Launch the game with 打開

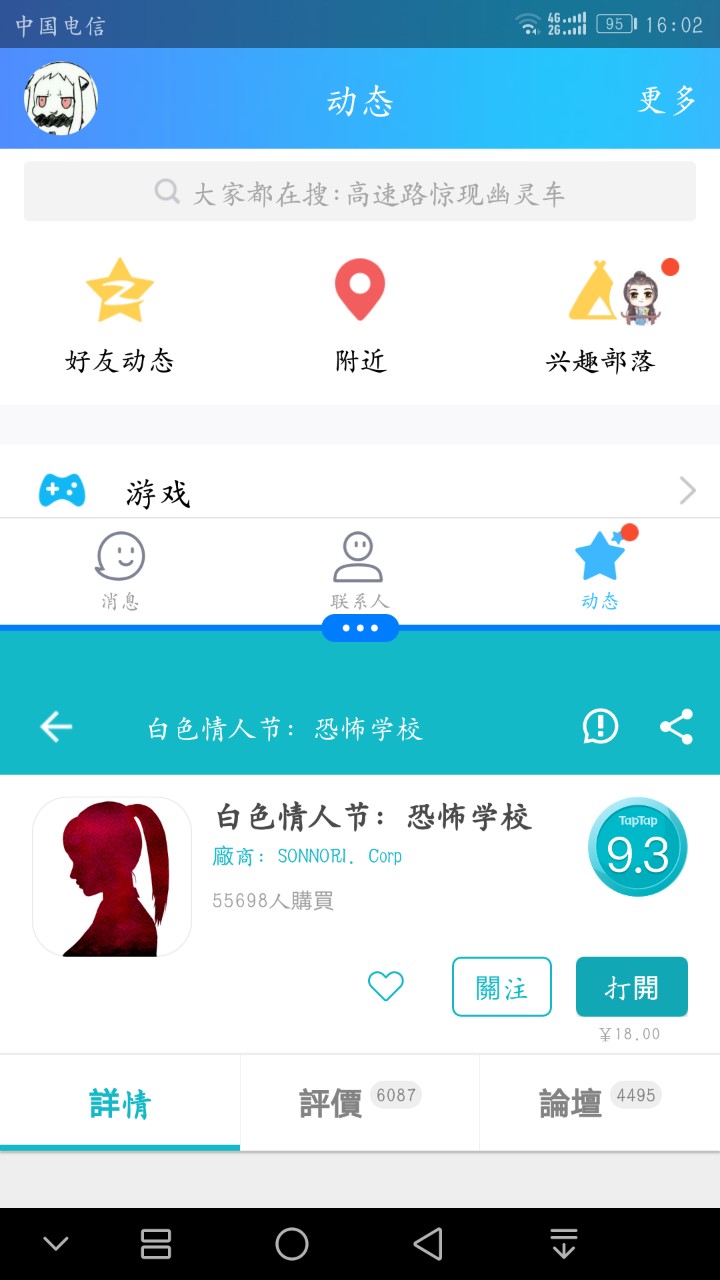[x=632, y=987]
